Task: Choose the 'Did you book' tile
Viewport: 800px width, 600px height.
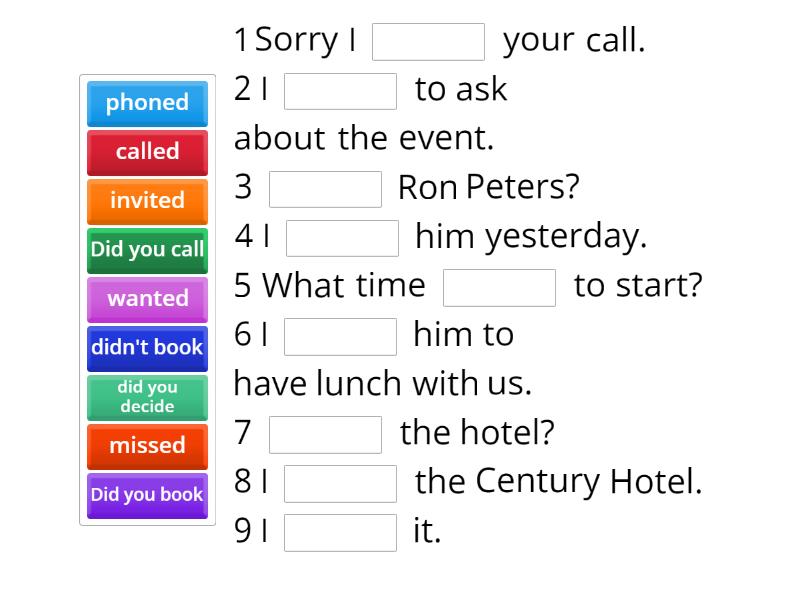Action: pos(147,494)
